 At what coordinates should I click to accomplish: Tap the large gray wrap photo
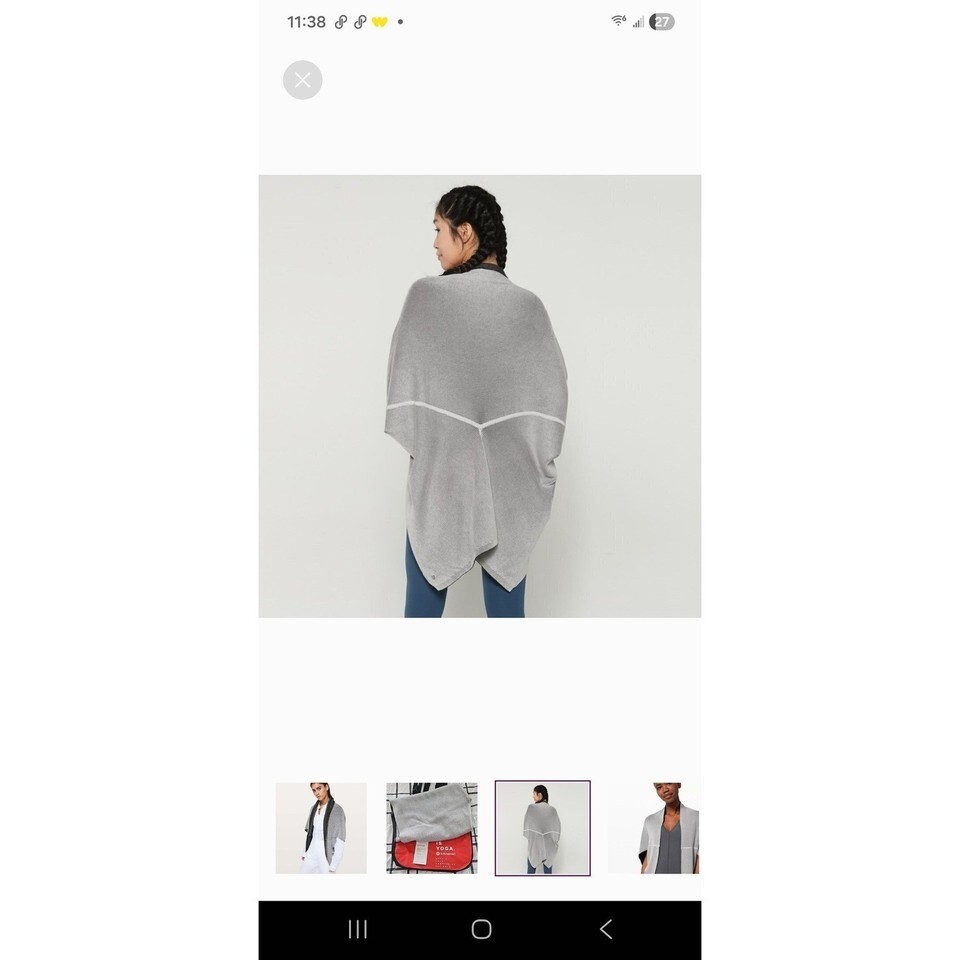480,396
